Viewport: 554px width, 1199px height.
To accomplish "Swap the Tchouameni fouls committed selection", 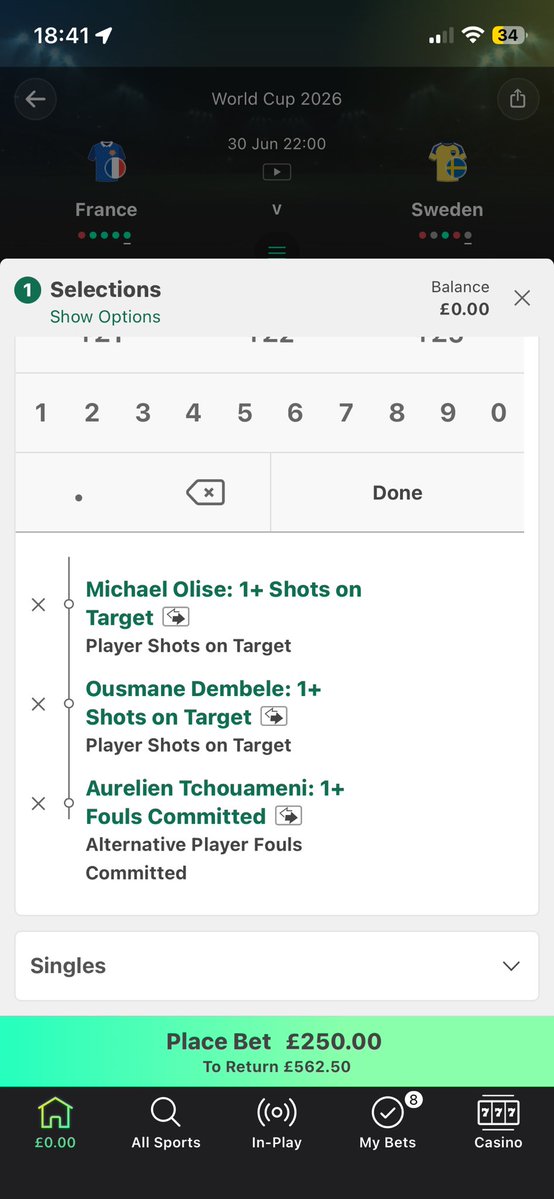I will [288, 816].
